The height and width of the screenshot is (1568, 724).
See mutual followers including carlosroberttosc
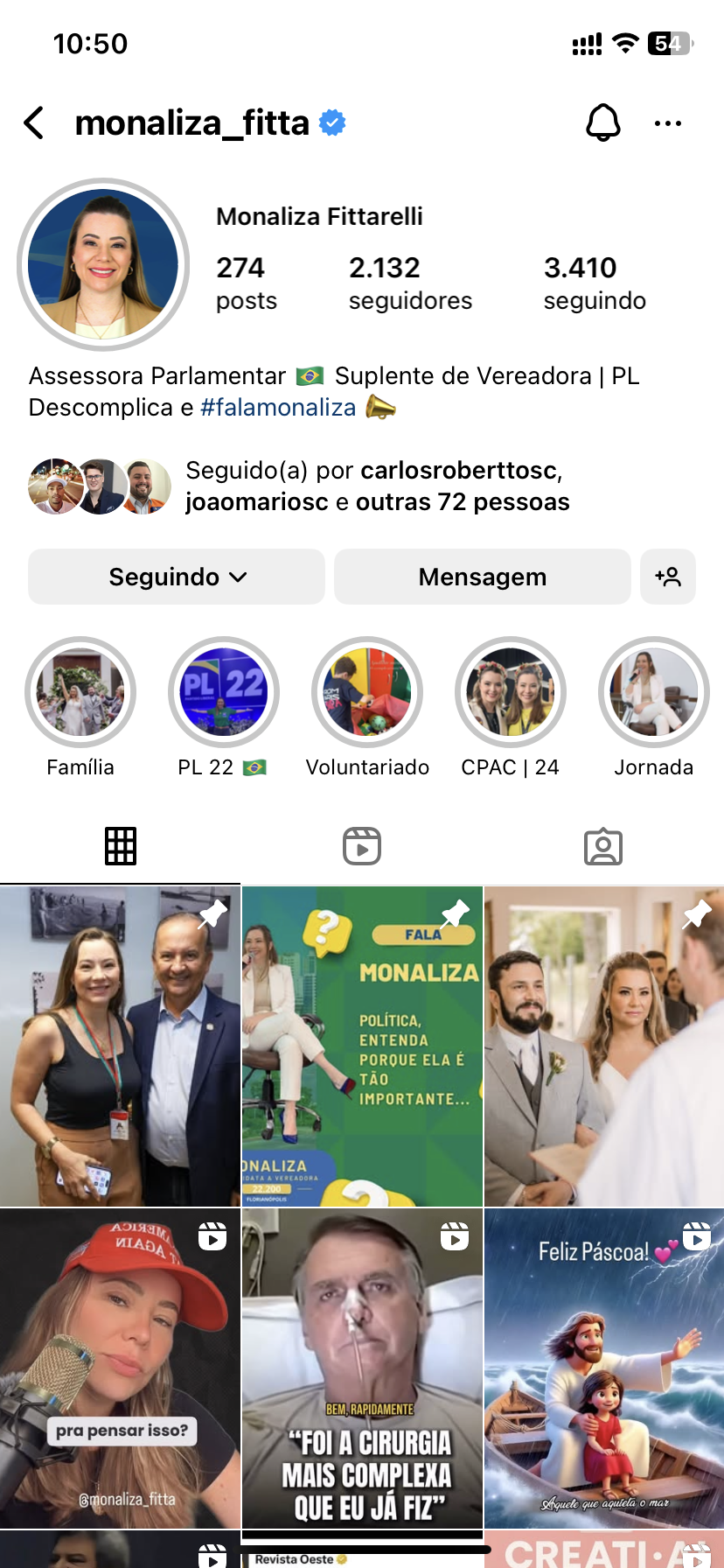376,486
